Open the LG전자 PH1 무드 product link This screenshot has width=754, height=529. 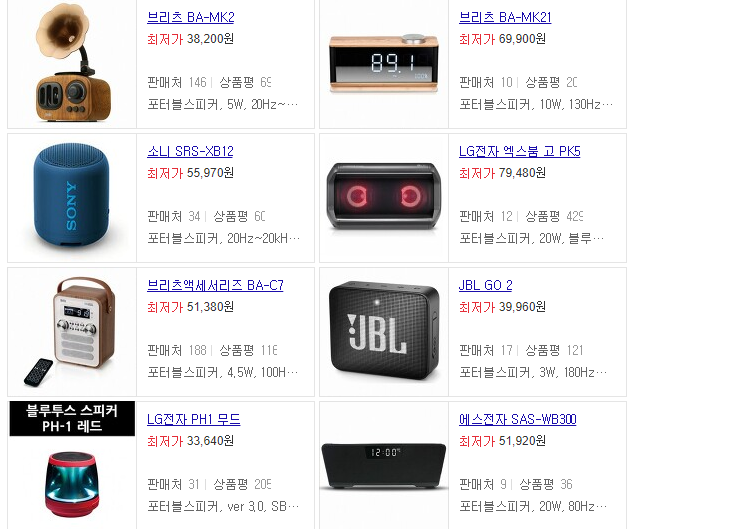(x=193, y=419)
